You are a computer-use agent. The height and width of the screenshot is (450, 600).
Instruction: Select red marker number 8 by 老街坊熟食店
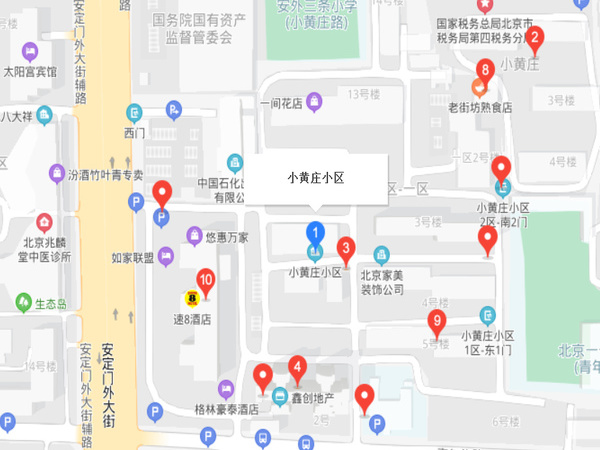pyautogui.click(x=485, y=71)
